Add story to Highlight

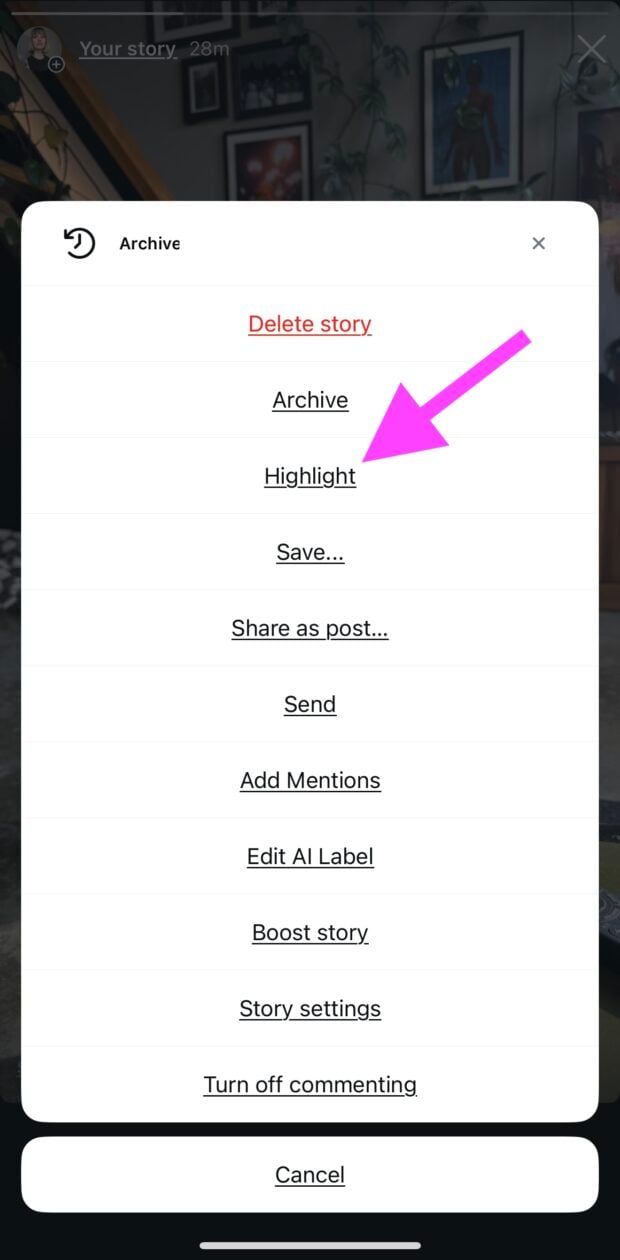pyautogui.click(x=310, y=476)
